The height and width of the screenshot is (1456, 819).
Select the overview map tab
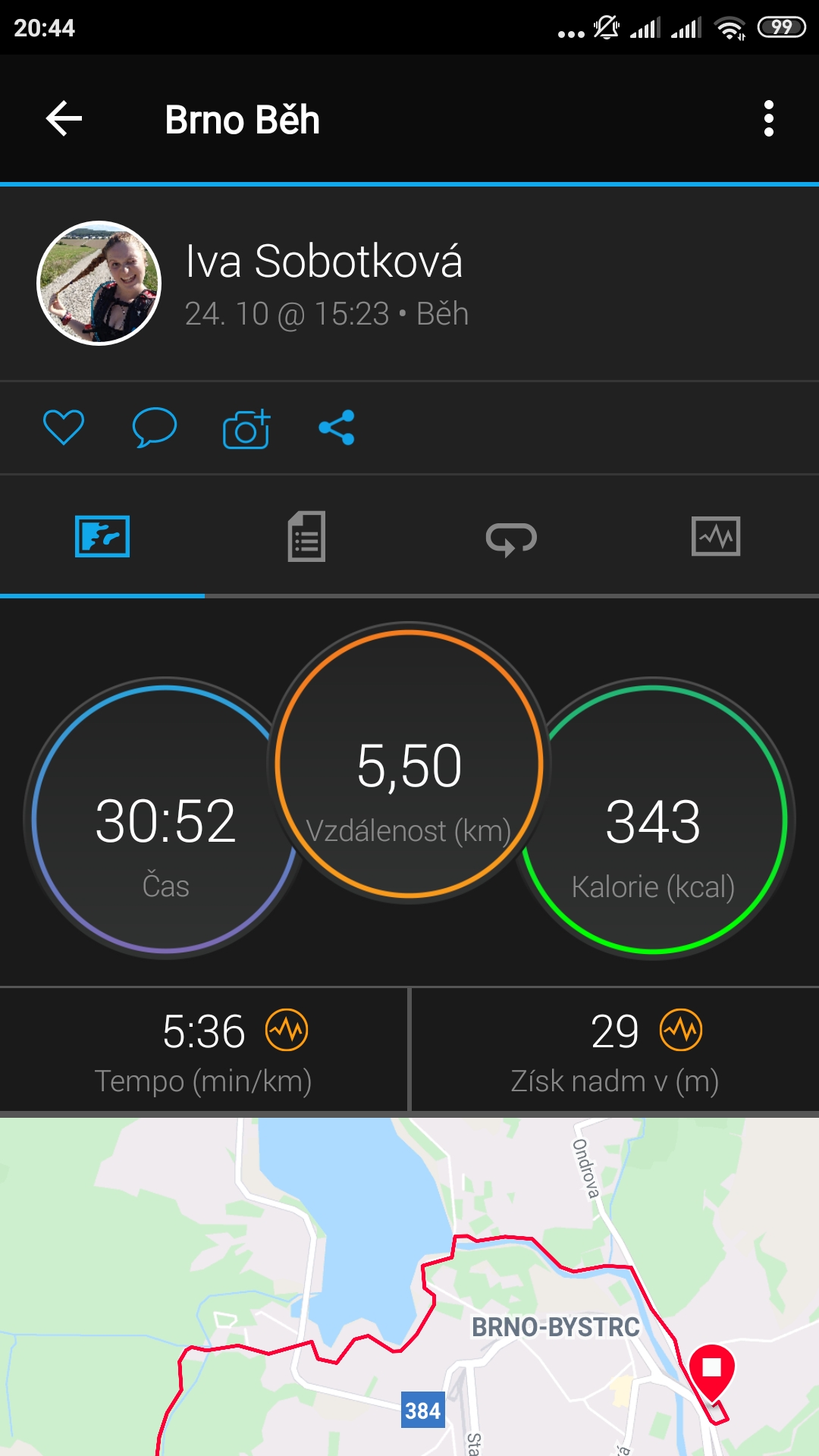coord(102,536)
